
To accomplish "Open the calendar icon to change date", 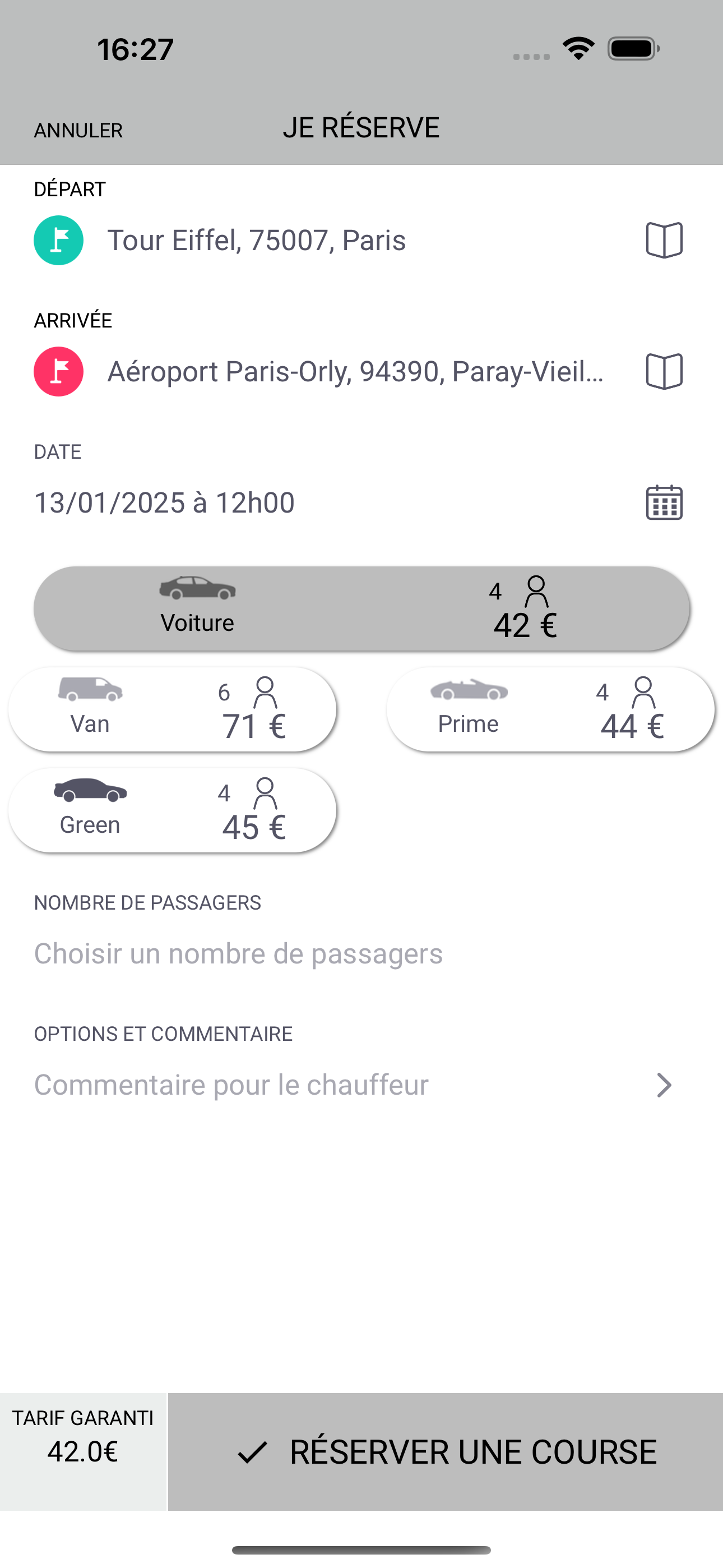I will point(664,503).
